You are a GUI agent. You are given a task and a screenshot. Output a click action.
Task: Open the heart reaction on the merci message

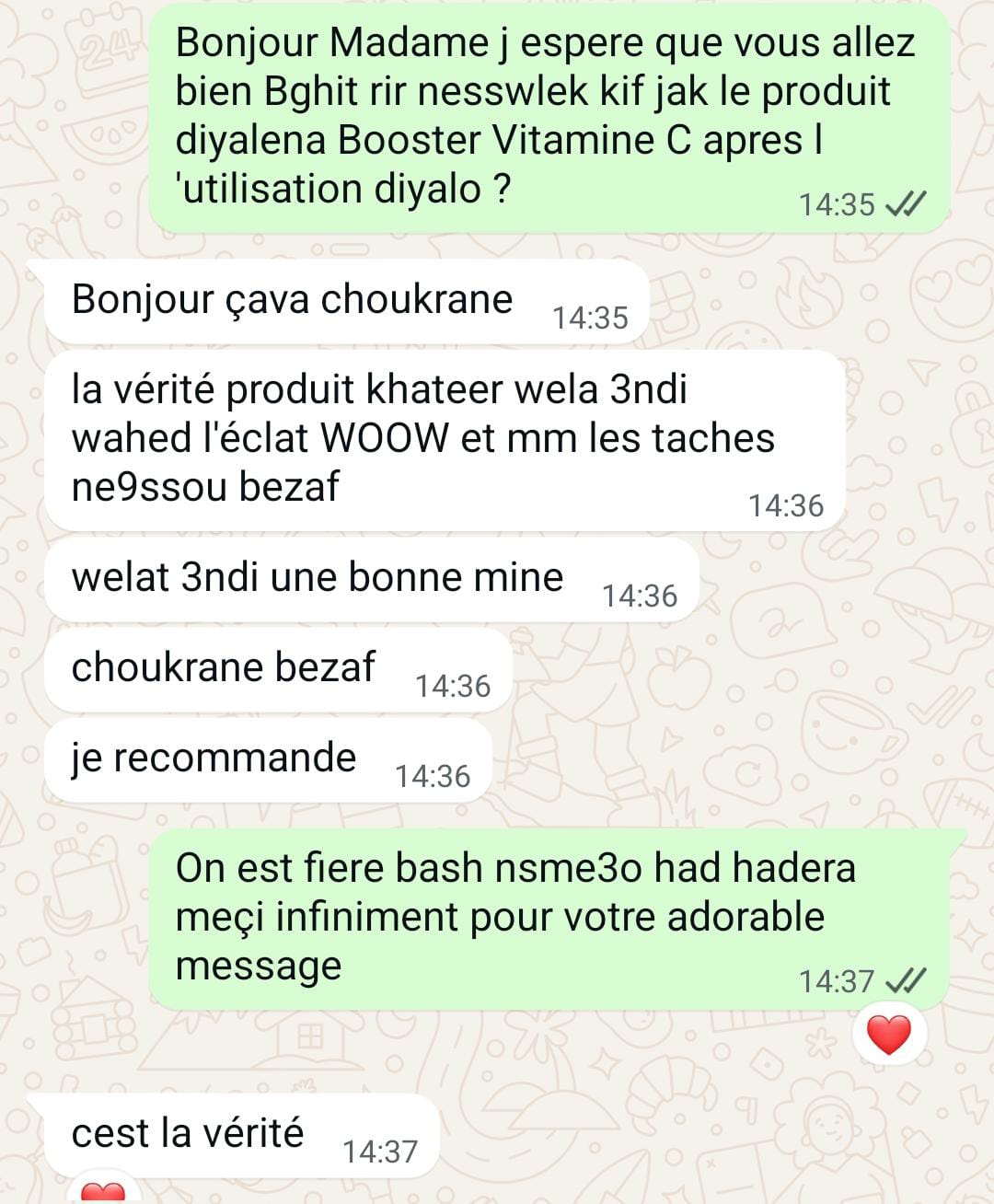click(x=889, y=1035)
